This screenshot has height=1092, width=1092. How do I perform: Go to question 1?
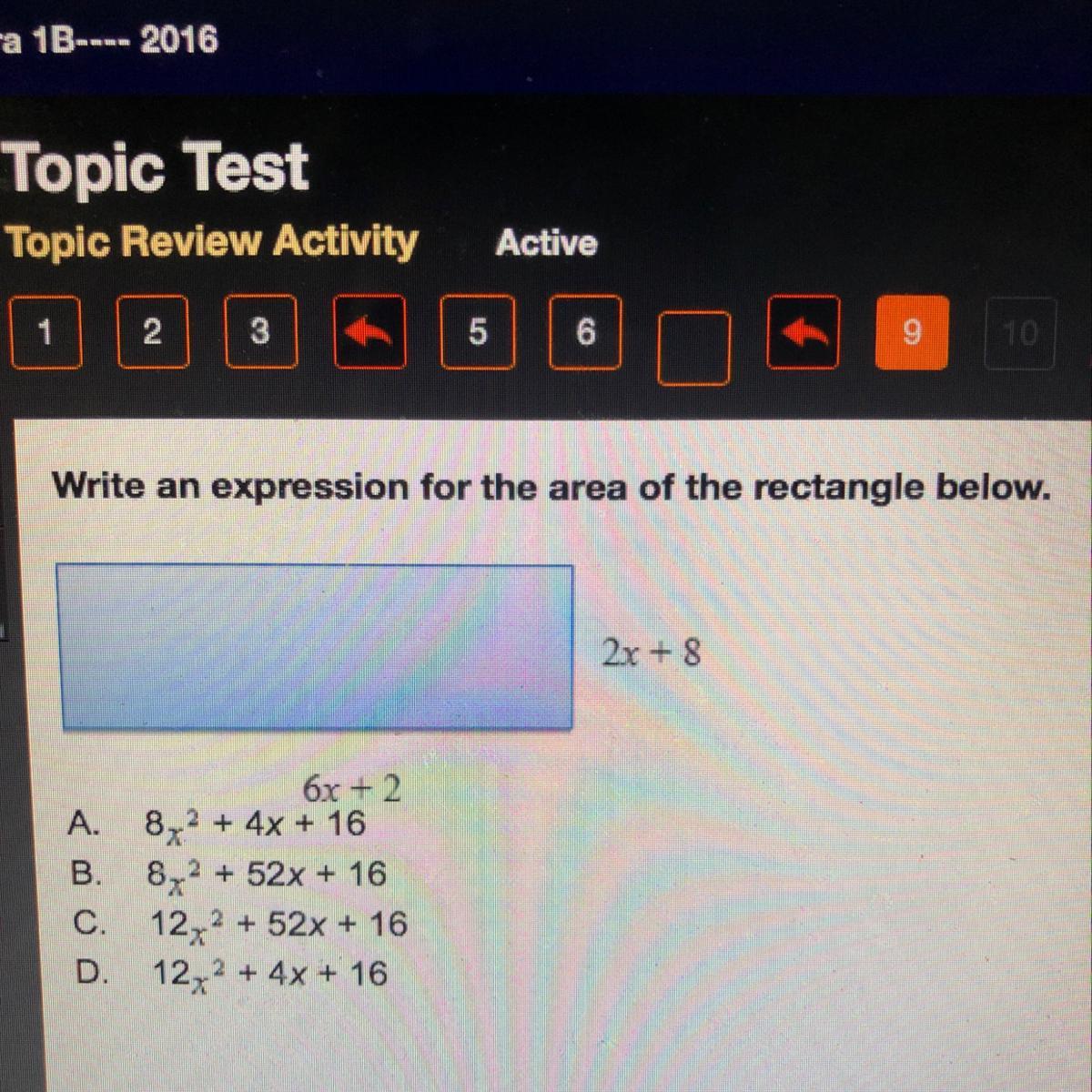(44, 331)
